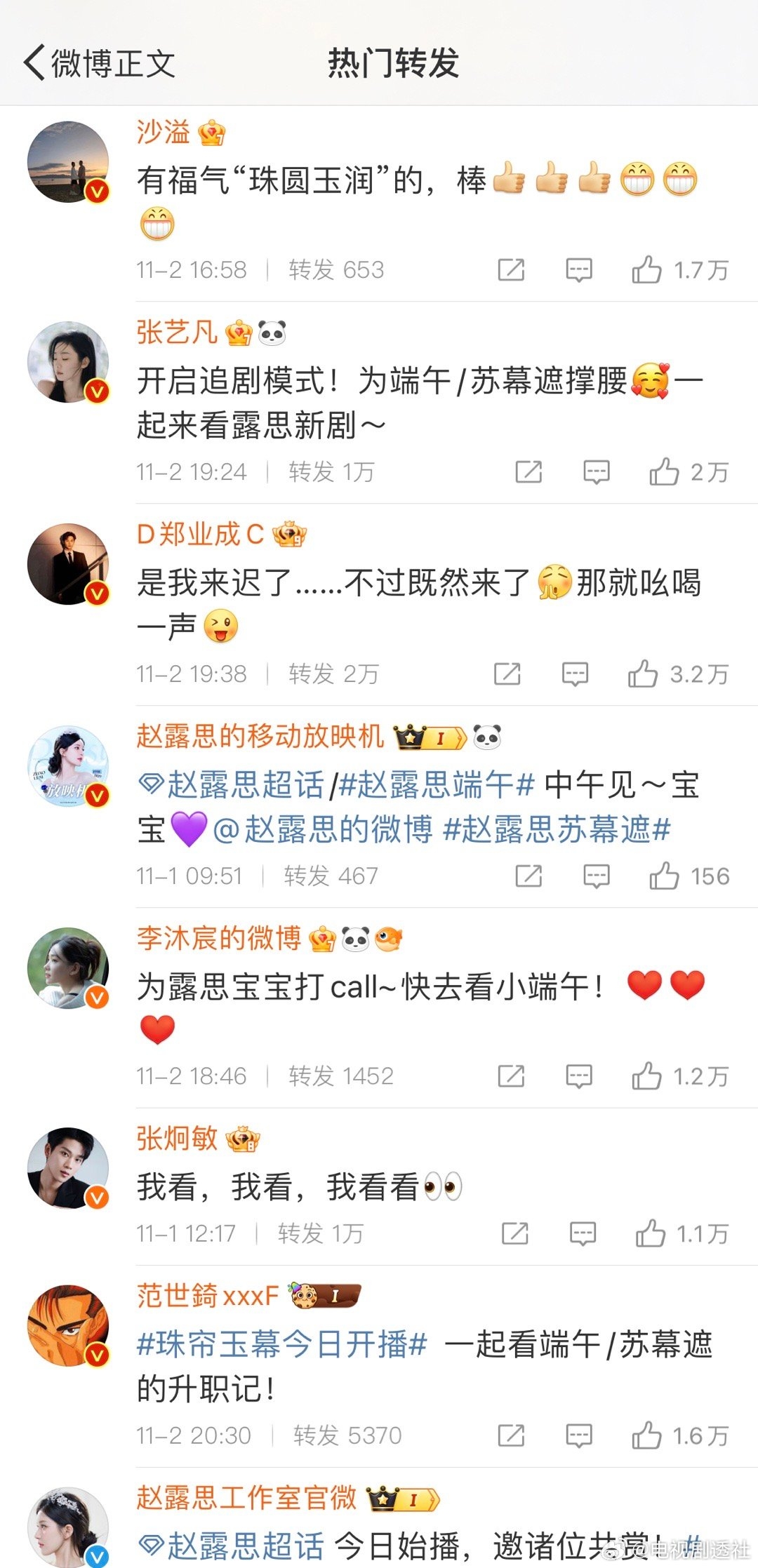Repost 范世錡xxxF's post
This screenshot has width=758, height=1568.
(x=511, y=1435)
